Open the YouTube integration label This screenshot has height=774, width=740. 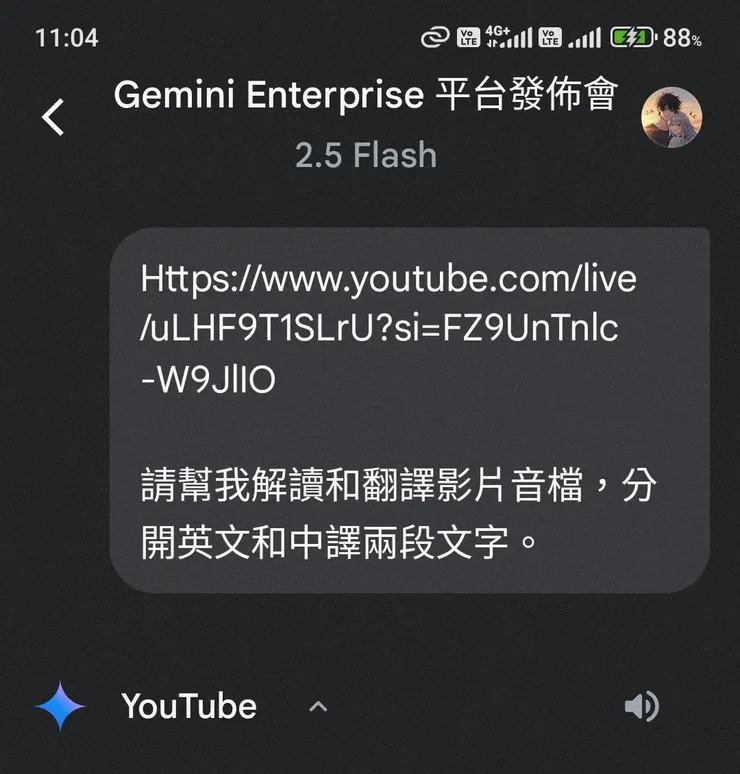click(189, 706)
